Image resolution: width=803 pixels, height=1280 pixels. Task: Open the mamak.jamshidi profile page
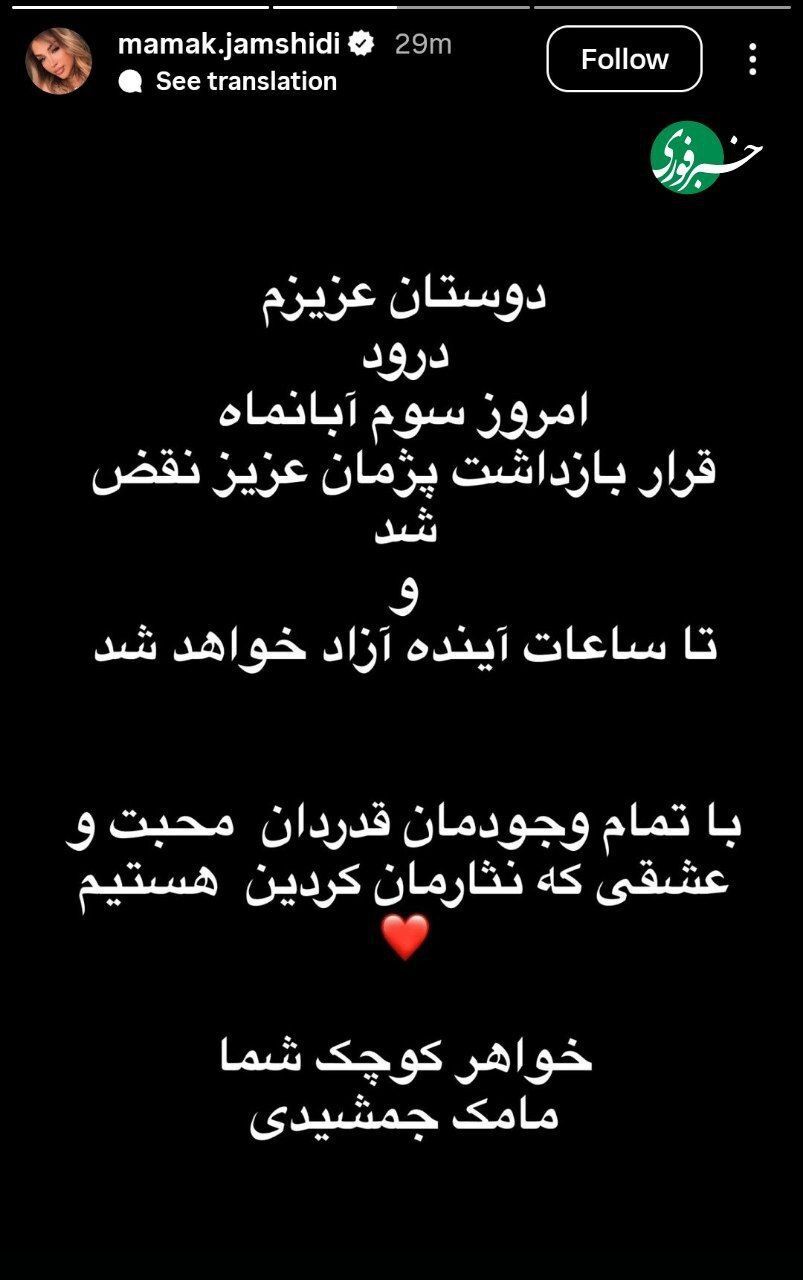coord(231,43)
